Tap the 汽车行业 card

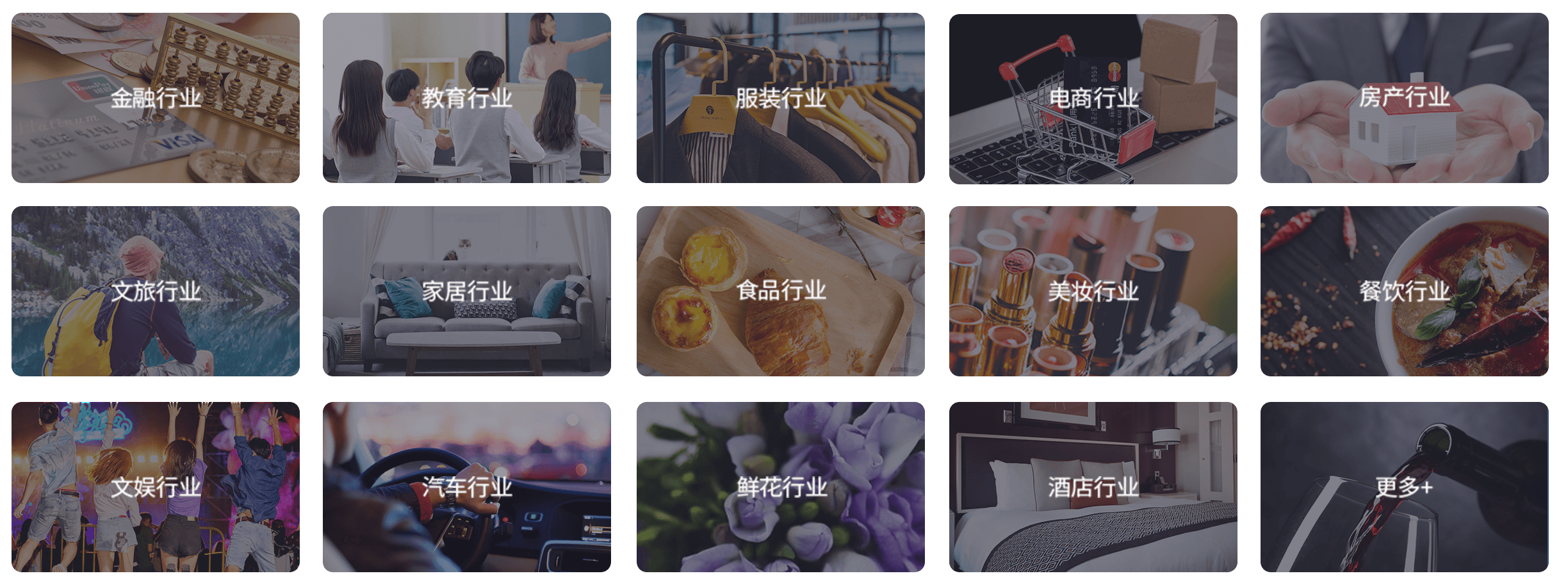click(x=467, y=487)
